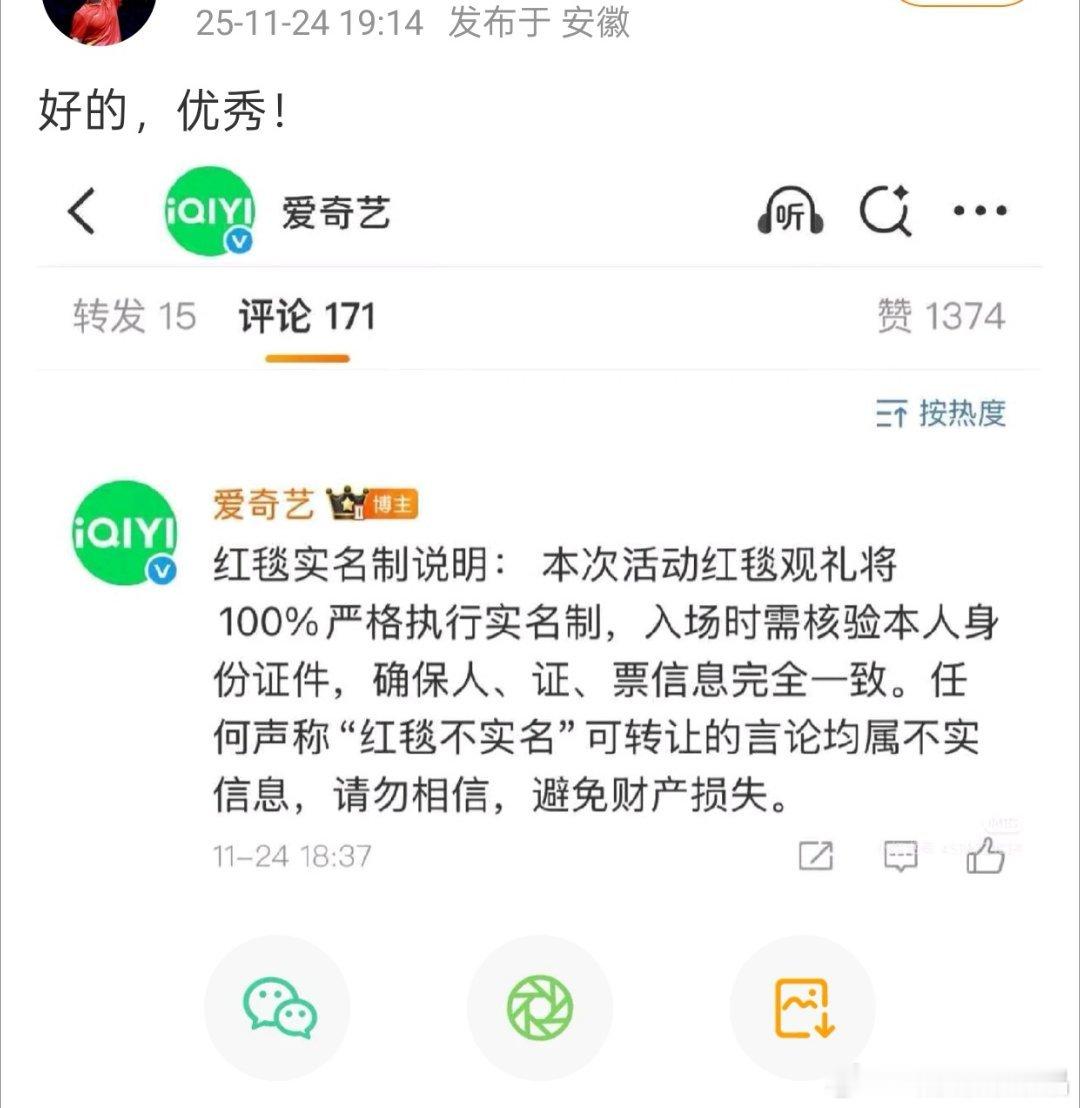
Task: Open the AI search icon
Action: [x=884, y=211]
